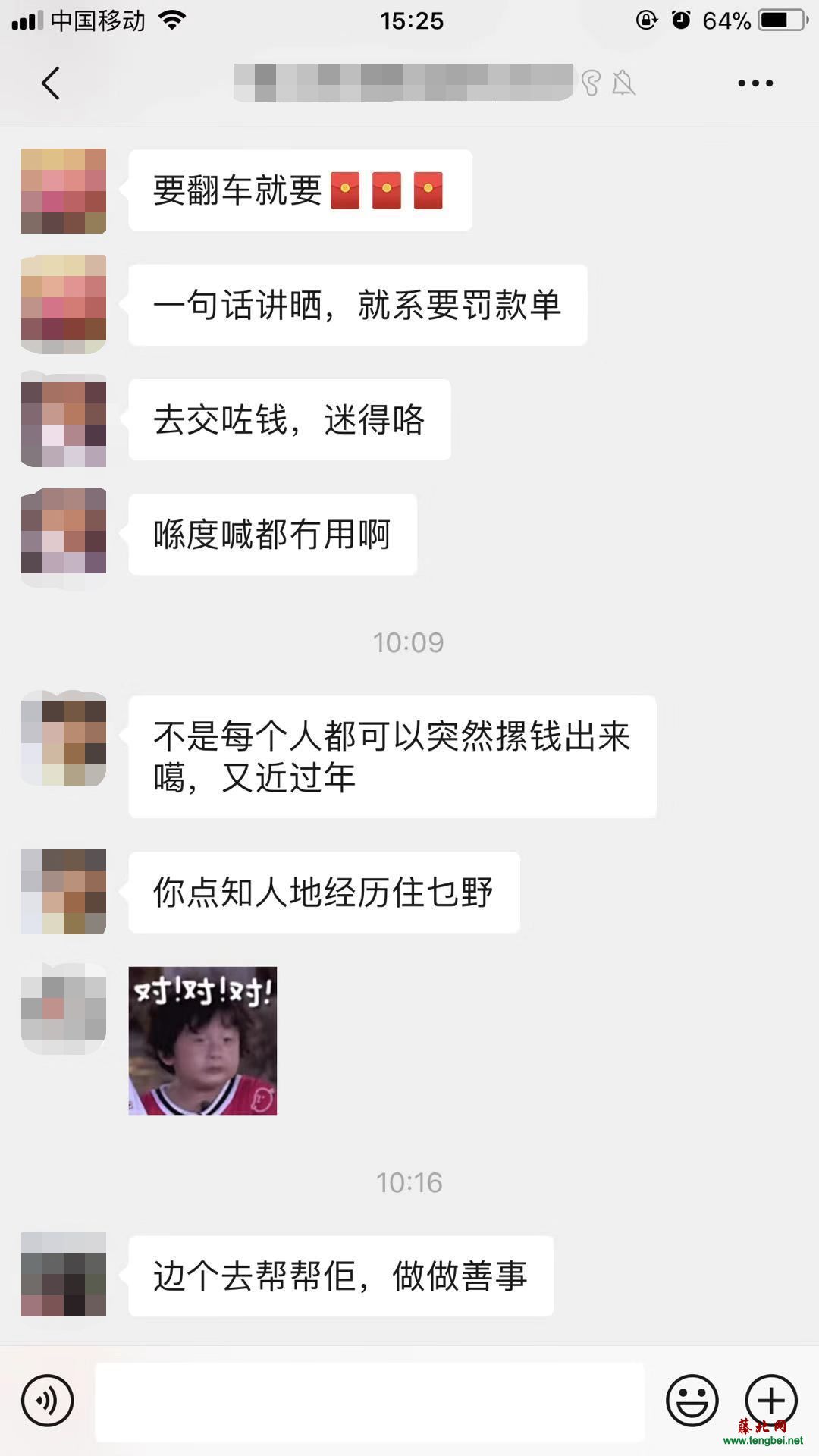Open avatar of sender of 要翻车就要 message
Screen dimensions: 819x1456
(64, 191)
